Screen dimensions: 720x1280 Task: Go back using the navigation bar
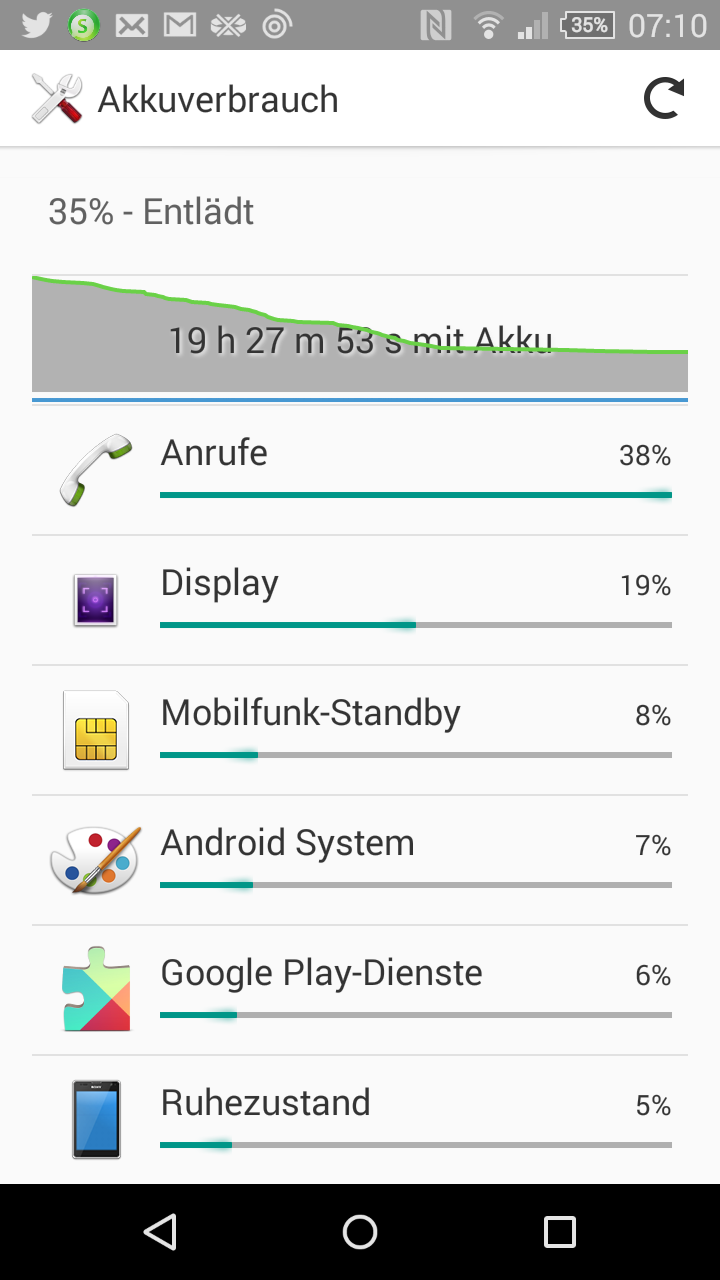[160, 1232]
